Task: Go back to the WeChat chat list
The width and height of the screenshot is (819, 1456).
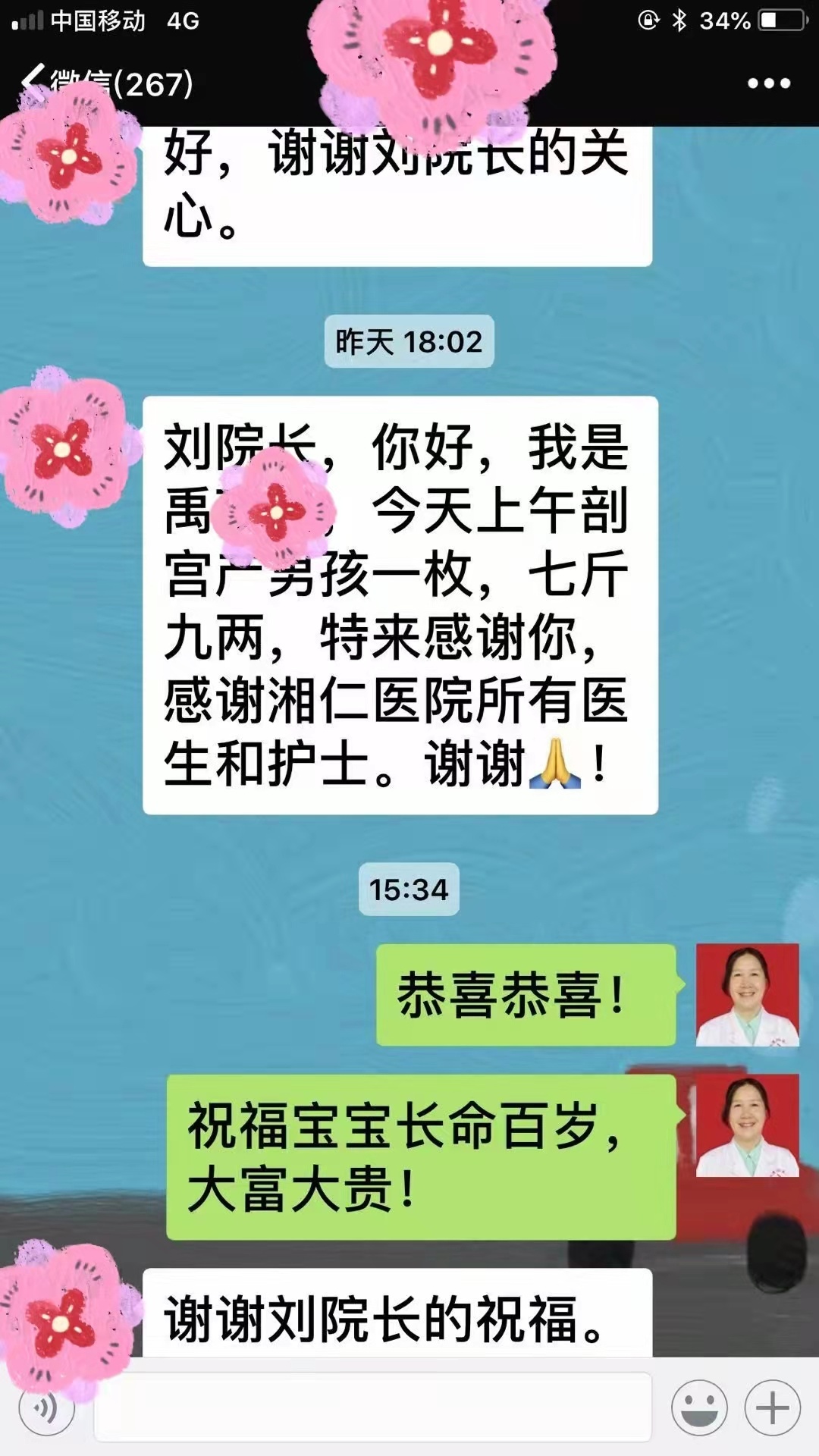Action: (x=34, y=82)
